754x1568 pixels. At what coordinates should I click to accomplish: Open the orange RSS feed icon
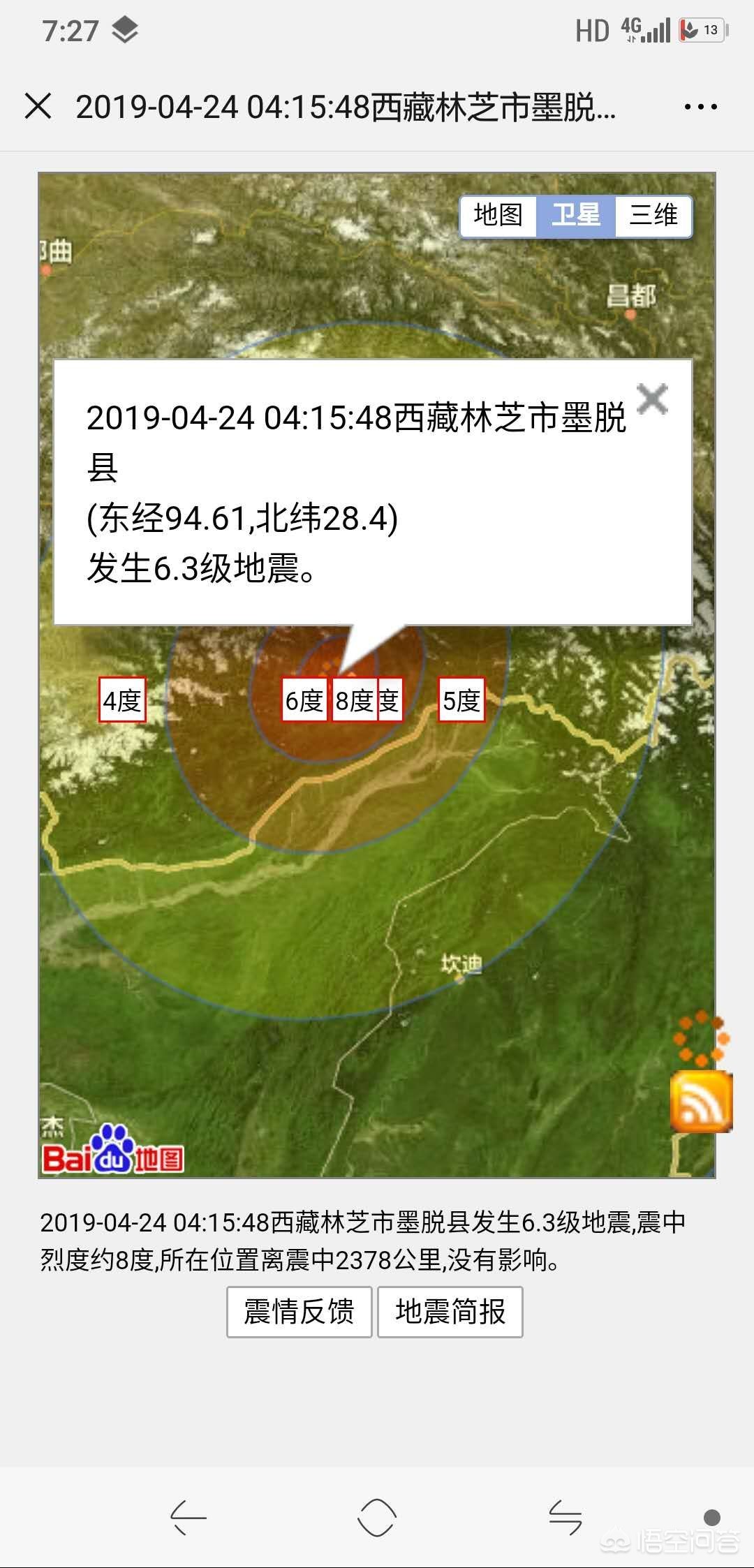click(x=701, y=1102)
